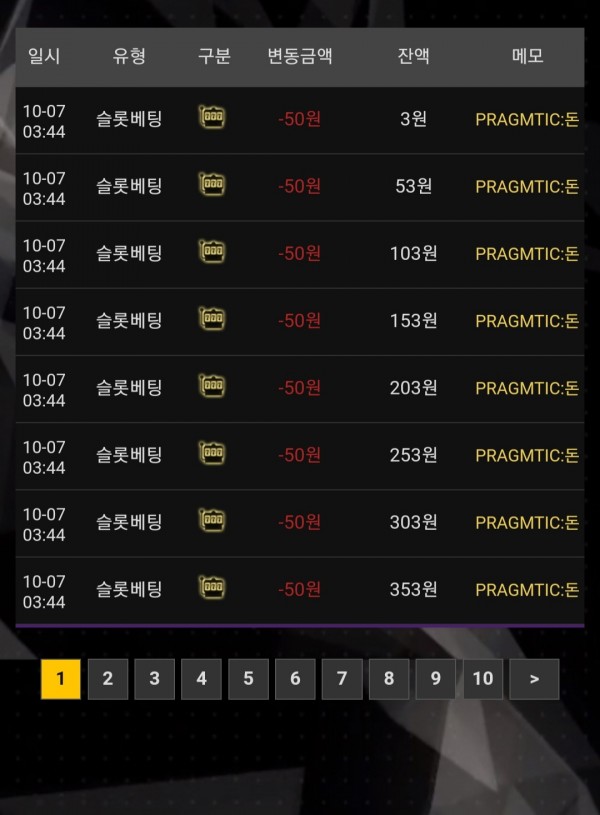Screen dimensions: 600x815
Task: Go to page 2 of history
Action: (x=107, y=679)
